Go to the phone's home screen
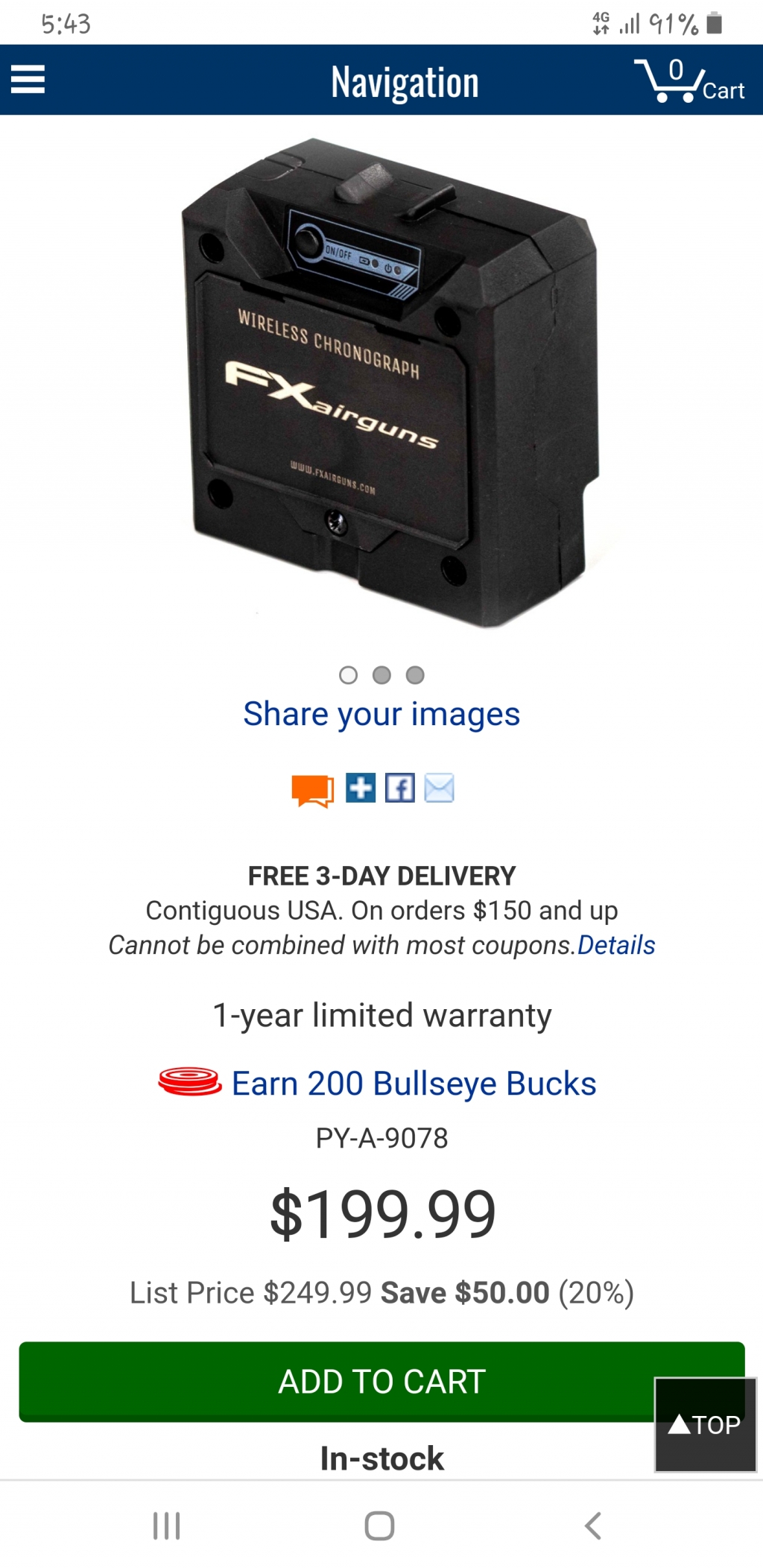The image size is (763, 1568). pyautogui.click(x=379, y=1526)
